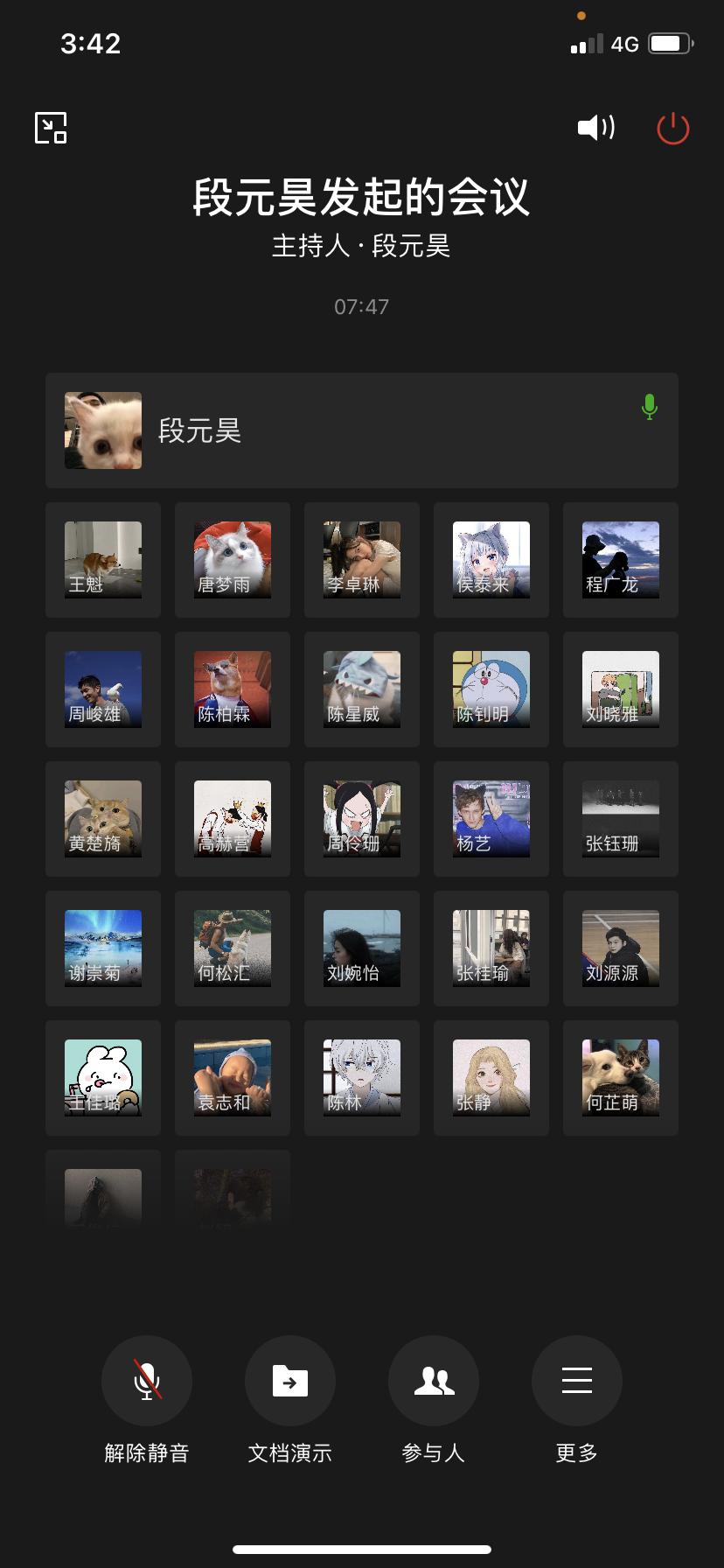Open the 更多 menu
The height and width of the screenshot is (1568, 724).
577,1381
